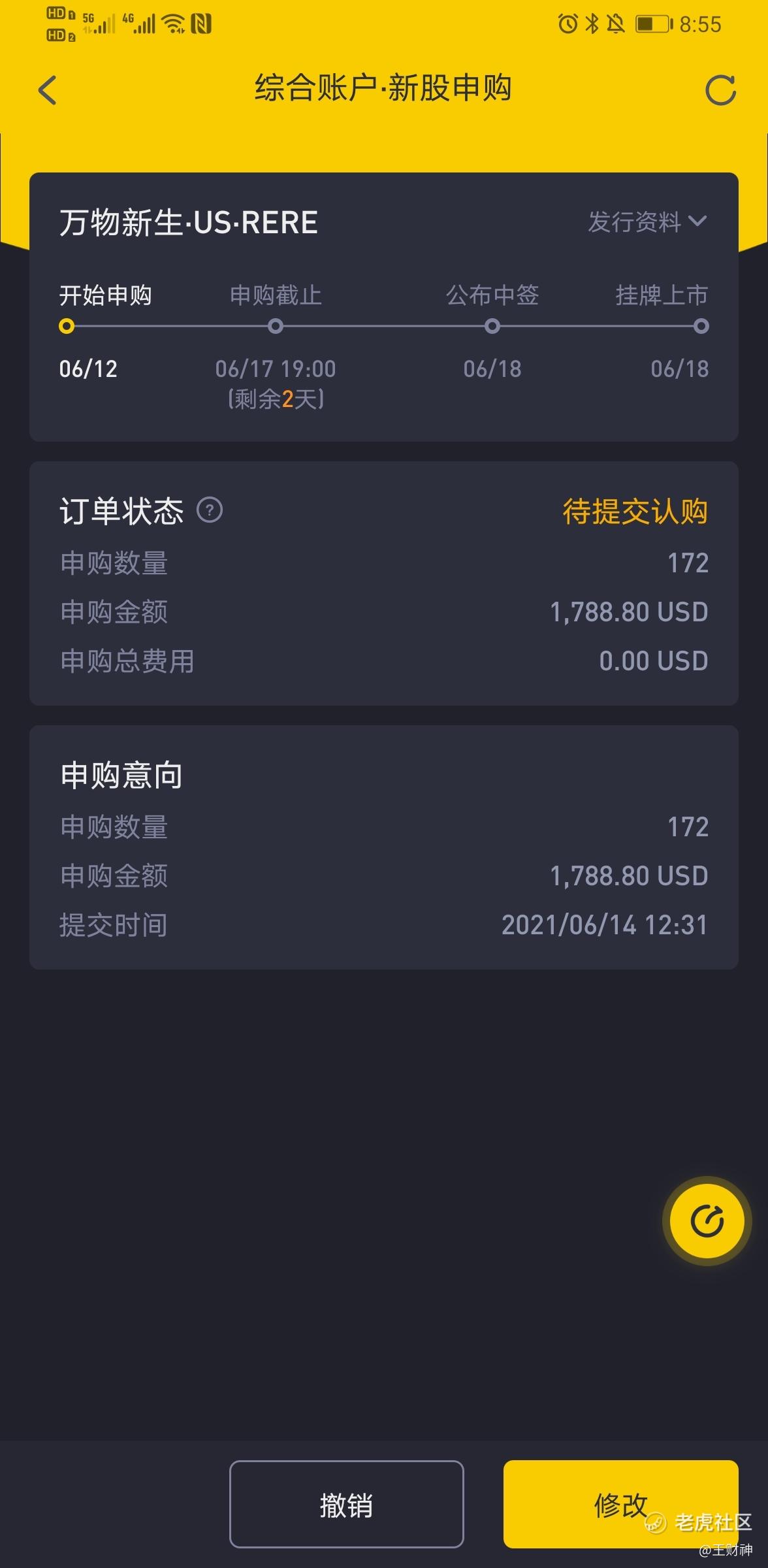Modify the subscription with 修改
Screen dimensions: 768x1568
pos(620,1505)
